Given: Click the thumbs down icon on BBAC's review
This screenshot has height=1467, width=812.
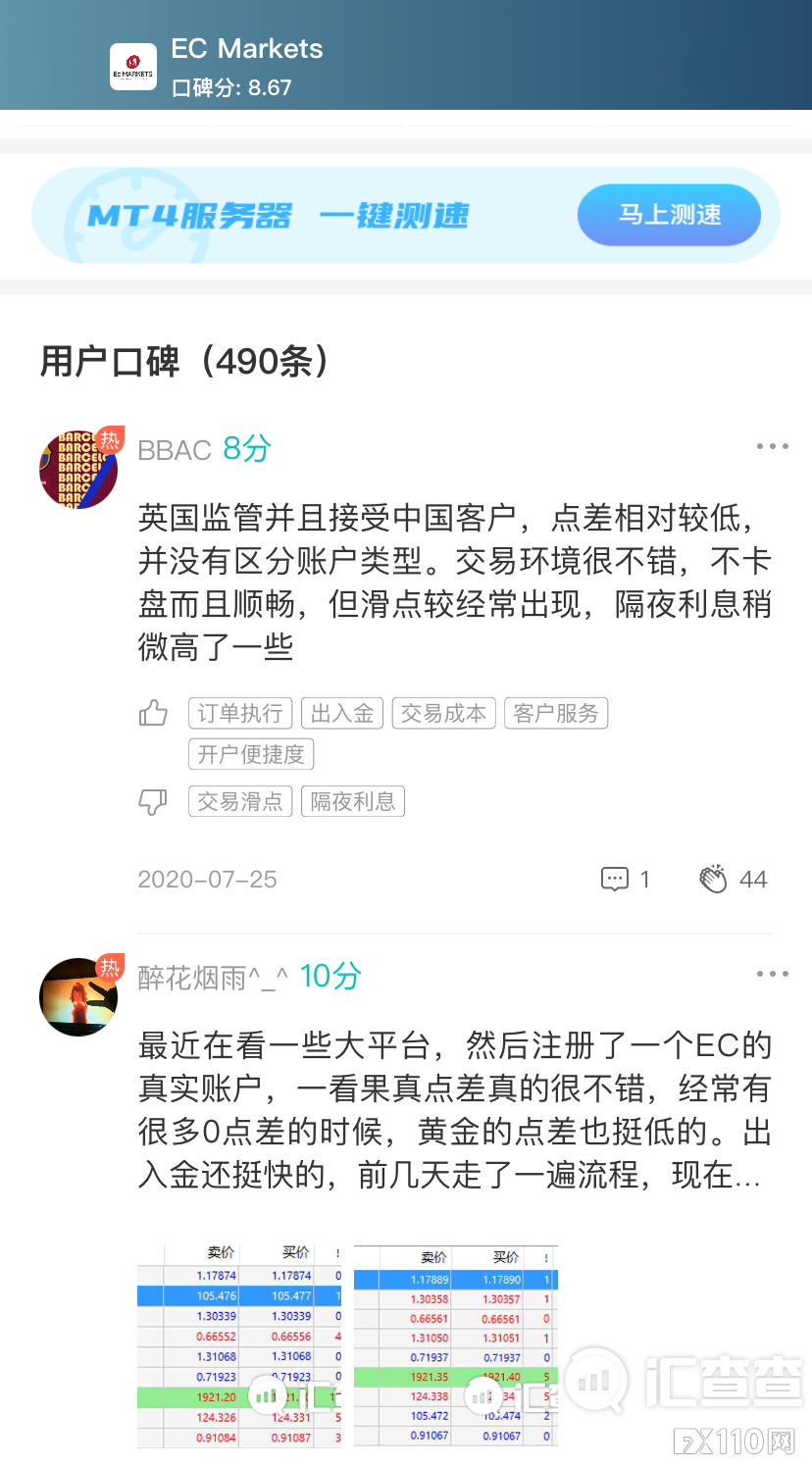Looking at the screenshot, I should [153, 801].
